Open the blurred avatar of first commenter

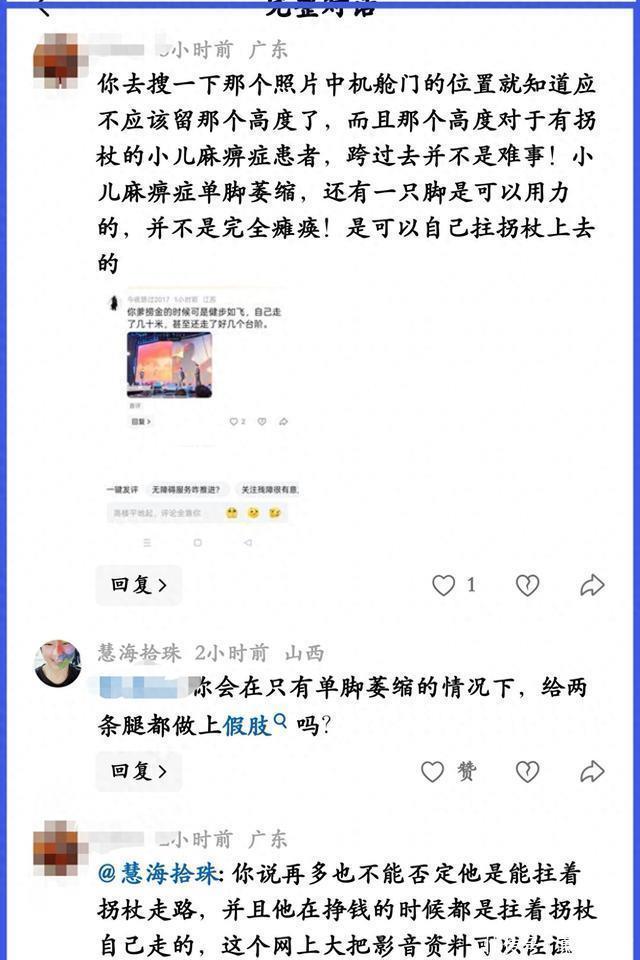[60, 60]
